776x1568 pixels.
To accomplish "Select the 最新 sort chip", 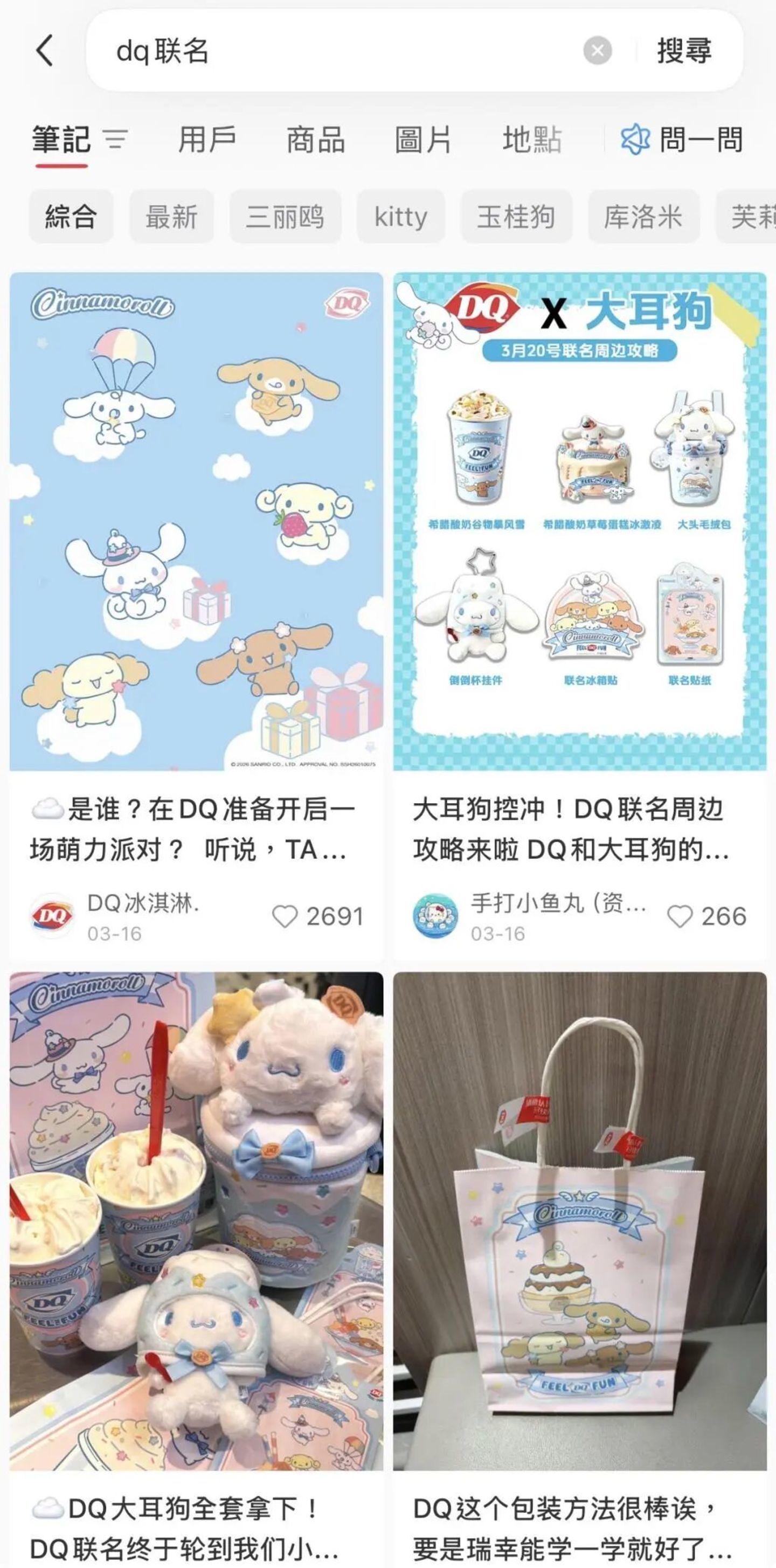I will (171, 217).
